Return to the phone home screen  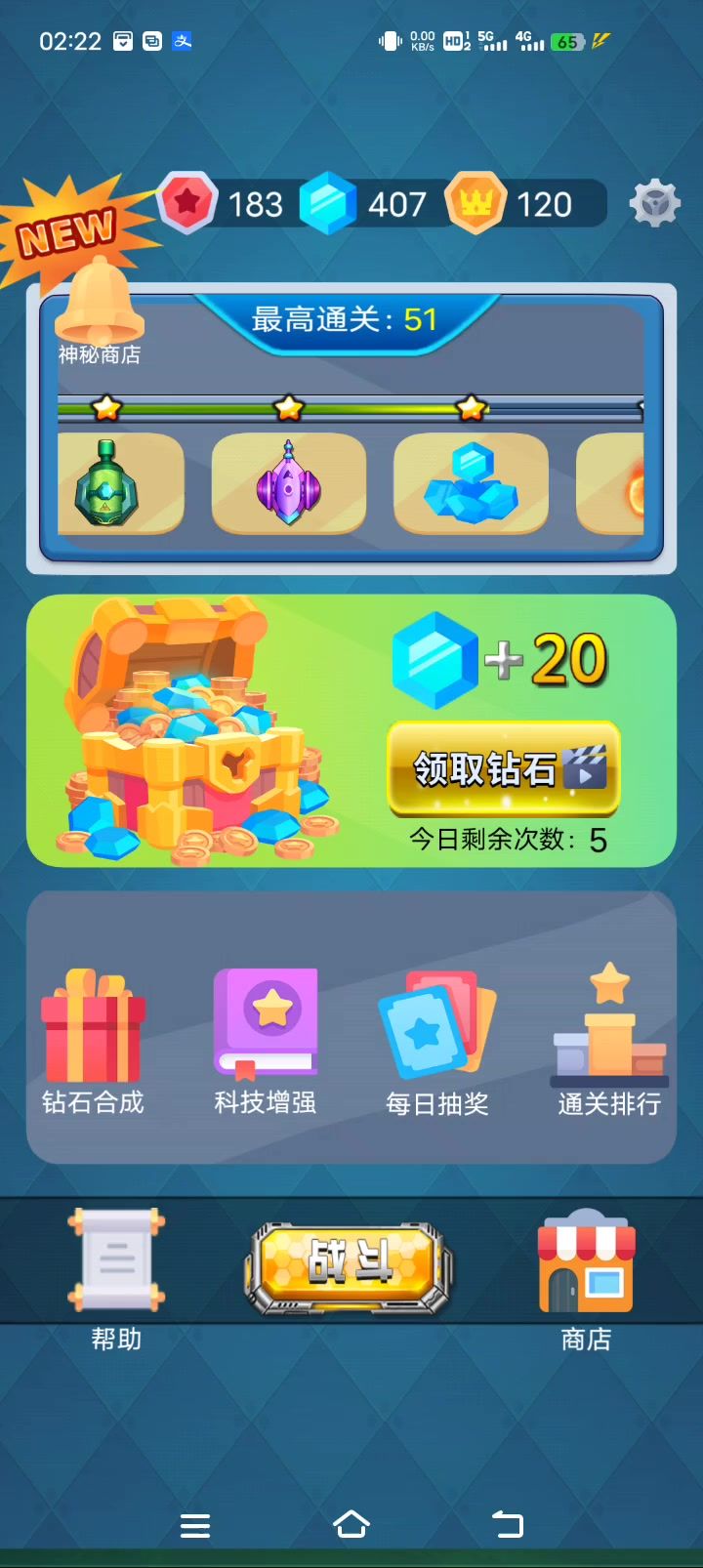point(351,1524)
